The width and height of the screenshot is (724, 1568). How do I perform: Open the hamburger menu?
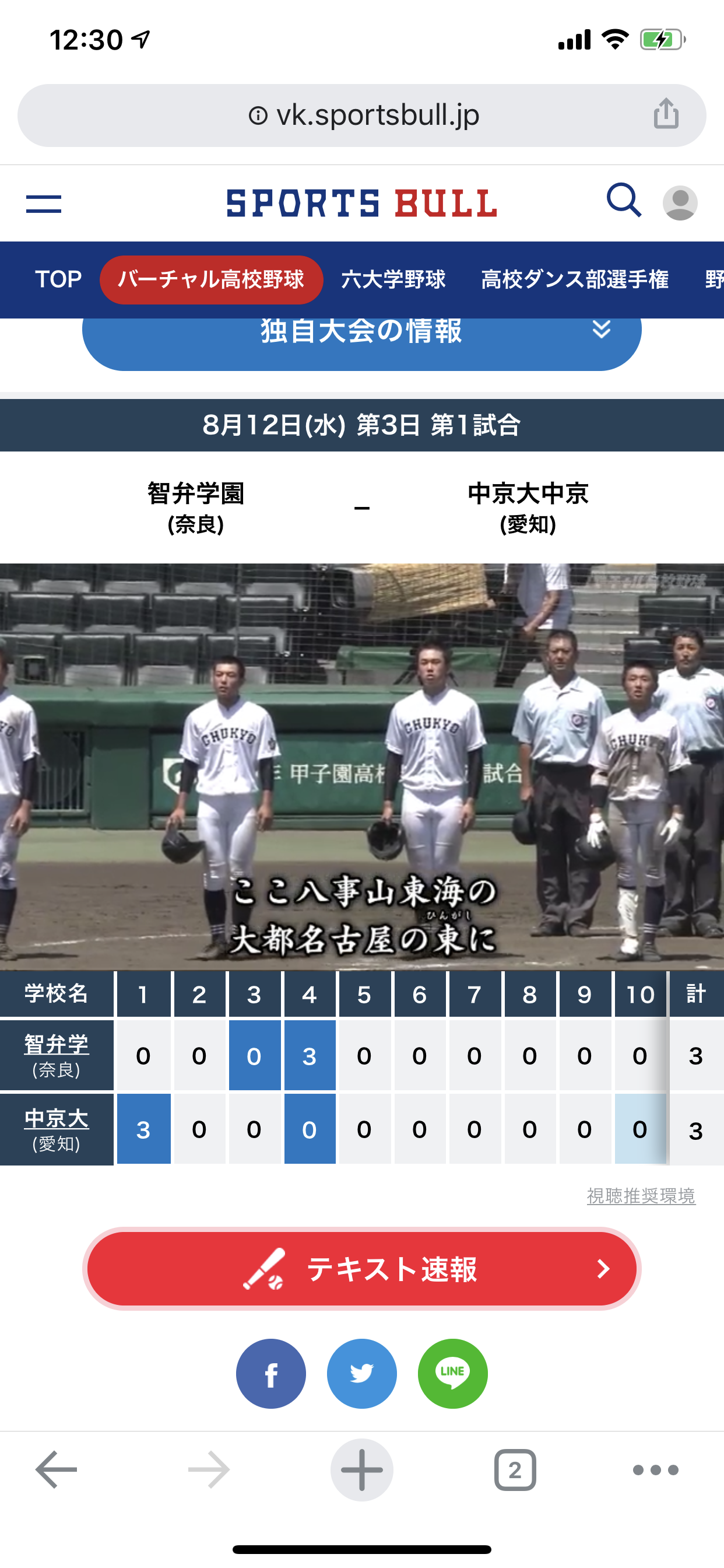(43, 204)
